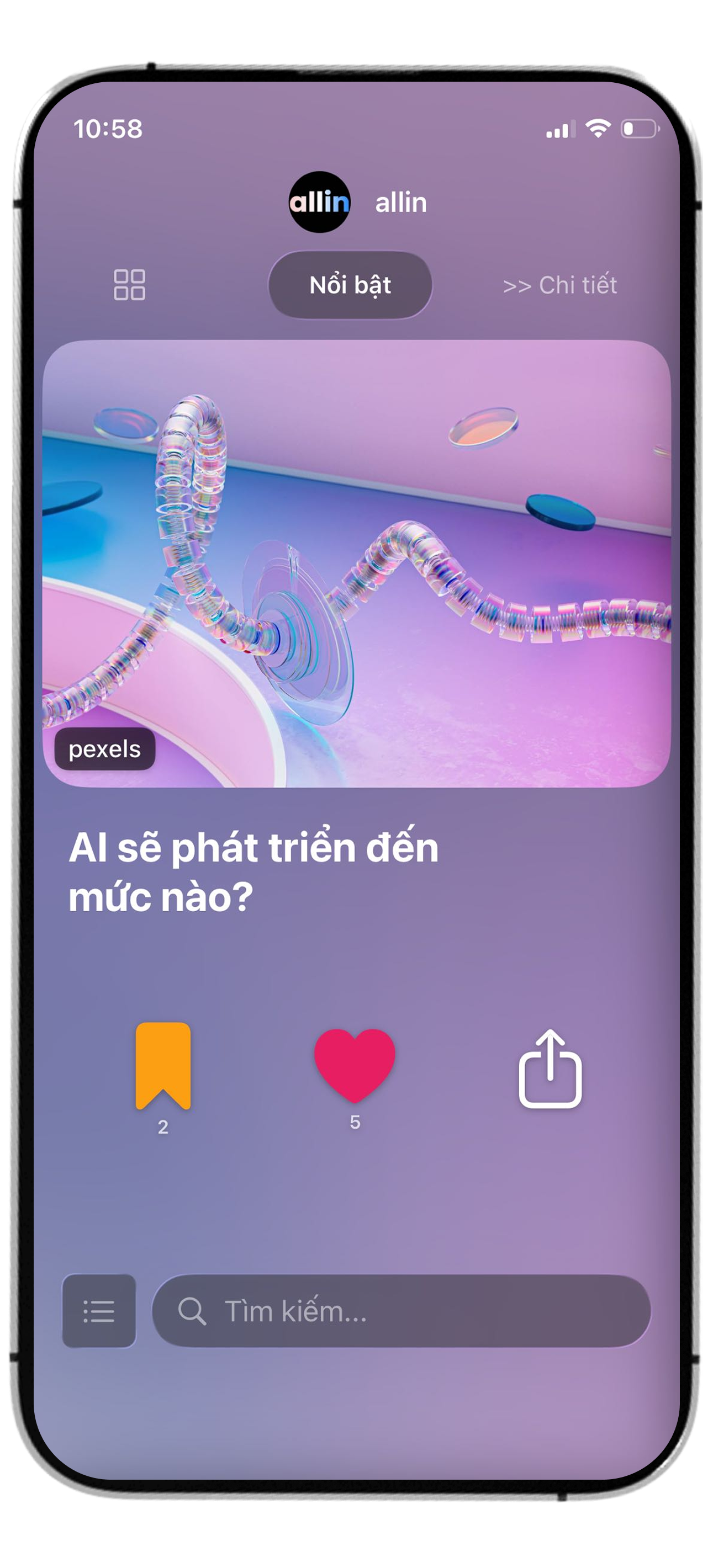Open the allin profile avatar
Viewport: 713px width, 1568px height.
tap(319, 202)
